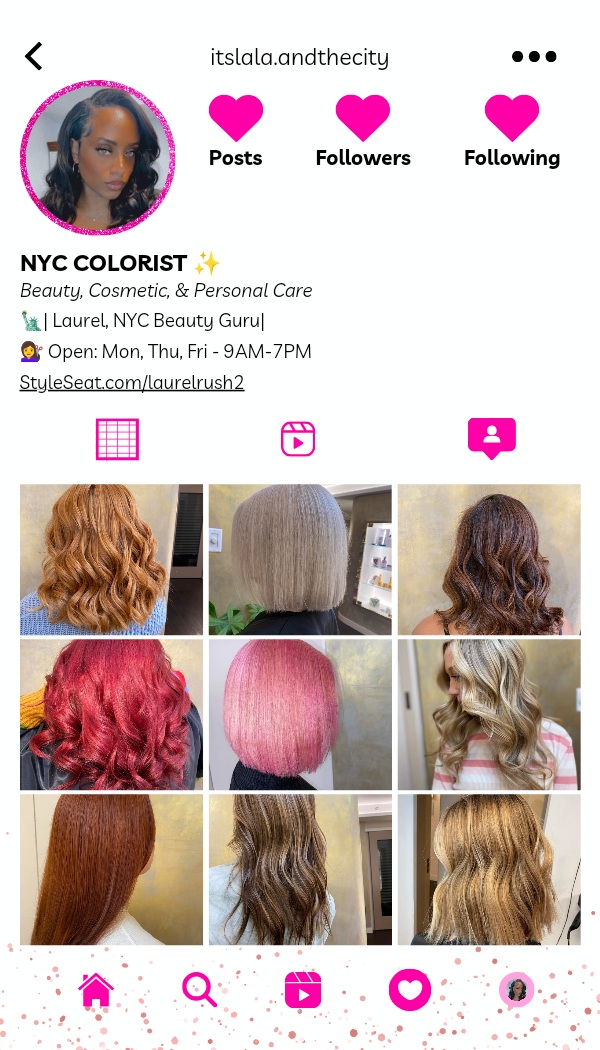Switch to the grid posts tab

click(117, 439)
